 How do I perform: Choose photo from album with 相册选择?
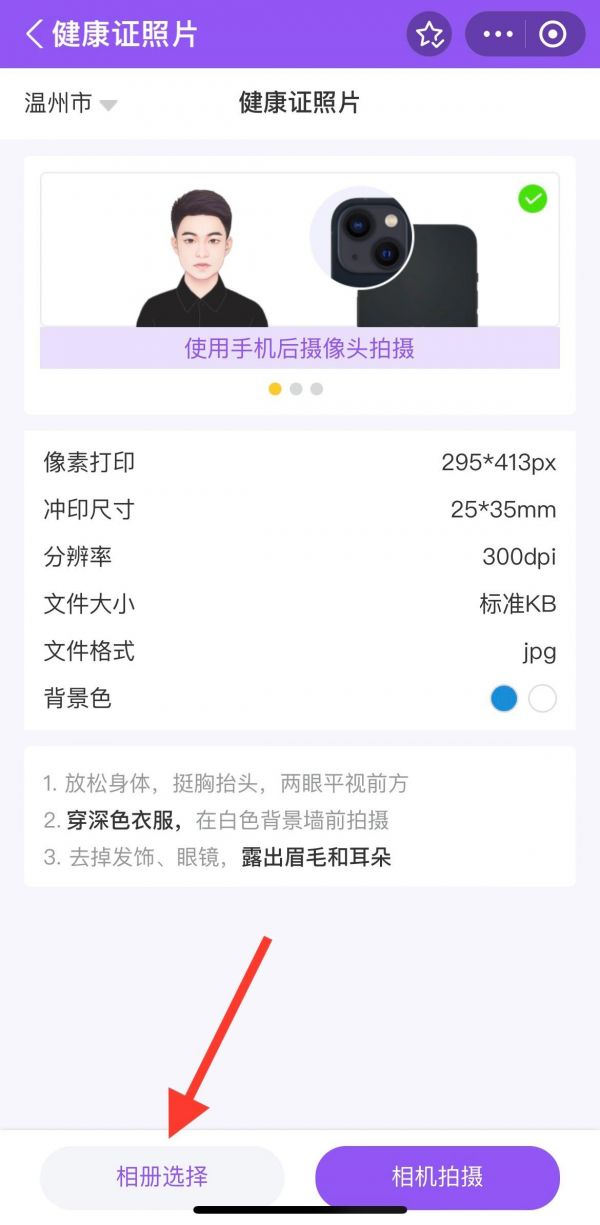coord(162,1177)
